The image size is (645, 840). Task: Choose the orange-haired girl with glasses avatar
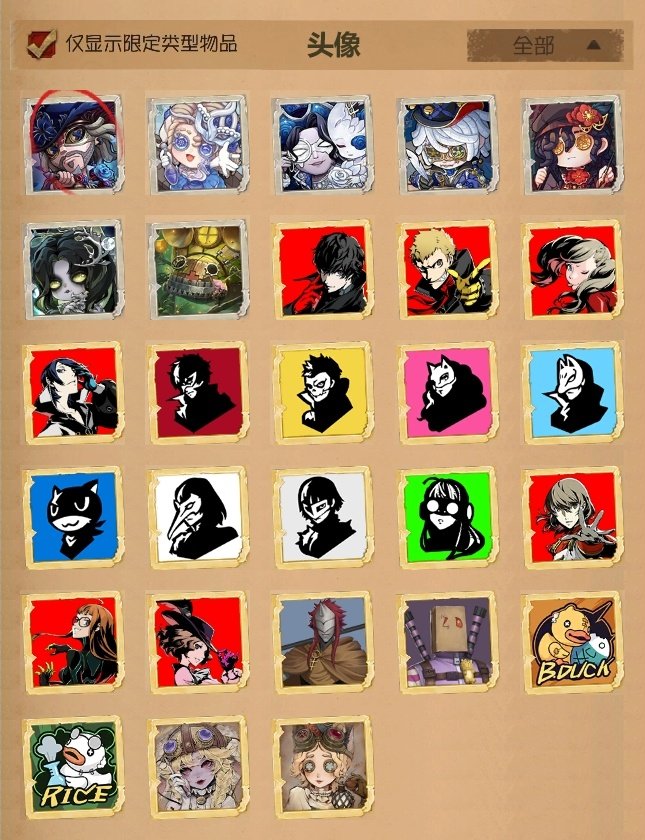pos(72,642)
